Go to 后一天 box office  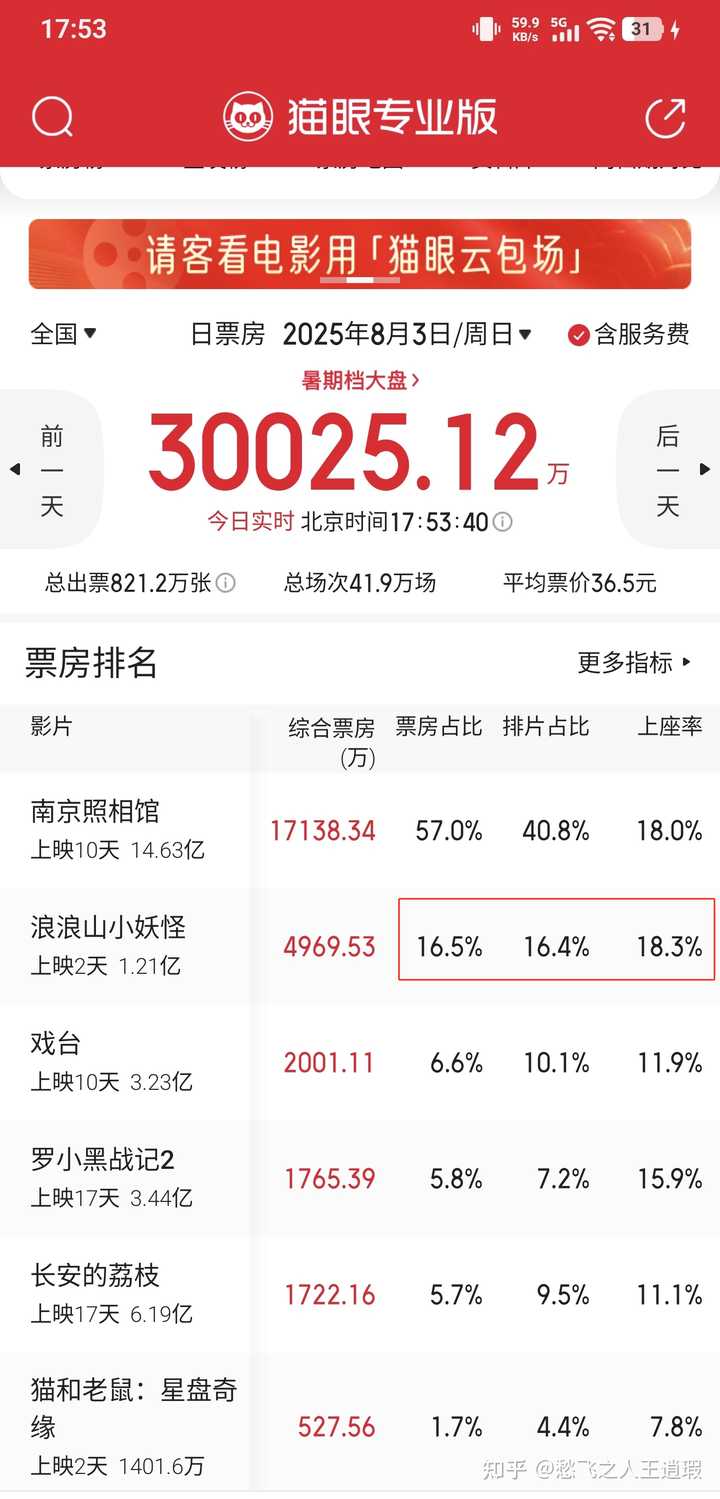click(x=668, y=470)
